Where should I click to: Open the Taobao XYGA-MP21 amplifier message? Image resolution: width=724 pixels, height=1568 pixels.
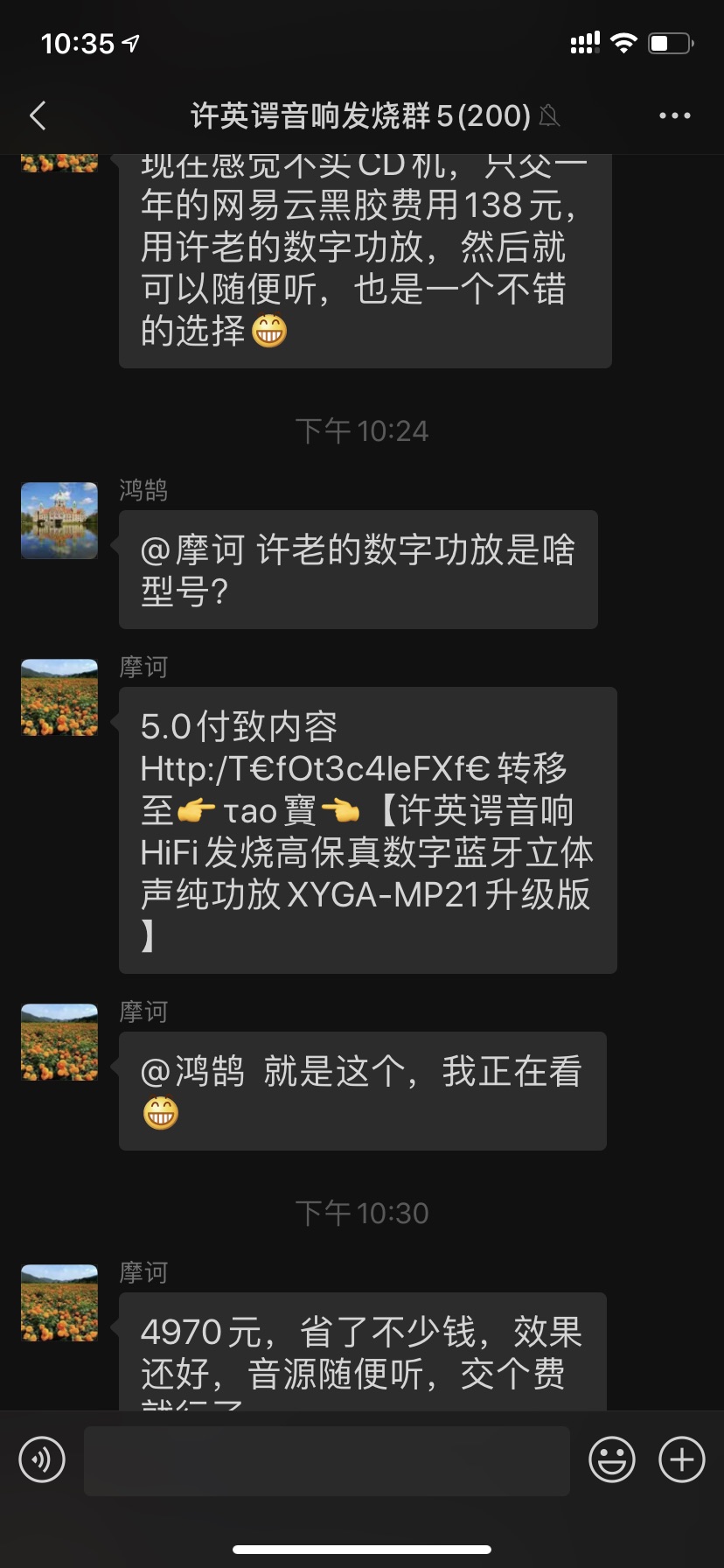[367, 829]
